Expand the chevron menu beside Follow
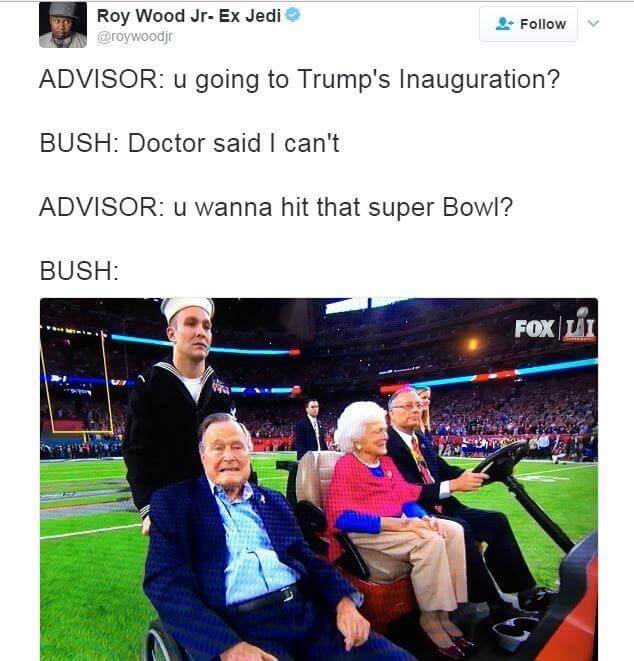634x661 pixels. point(593,23)
